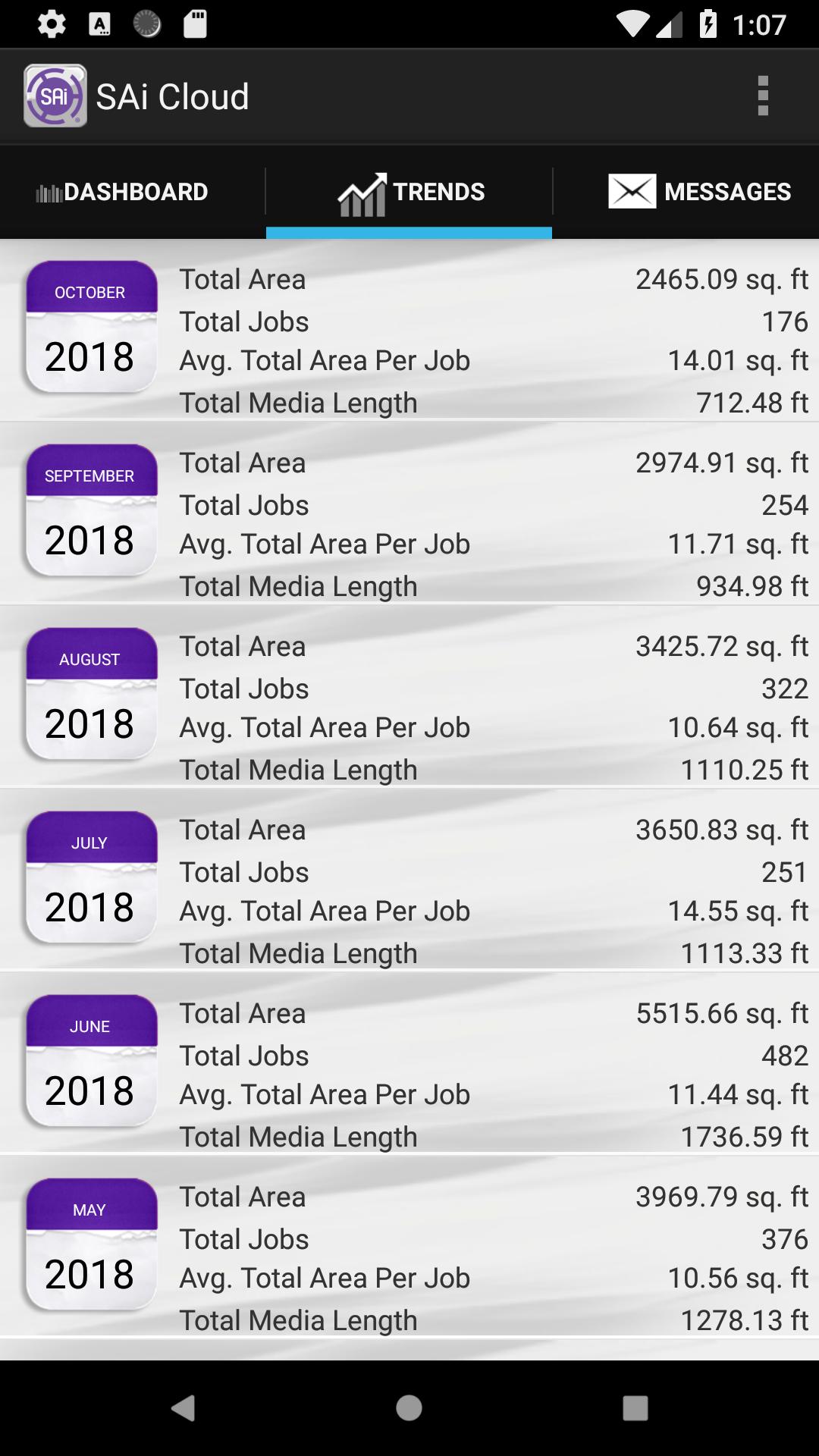Open July 2018 statistics
The image size is (819, 1456).
click(409, 881)
